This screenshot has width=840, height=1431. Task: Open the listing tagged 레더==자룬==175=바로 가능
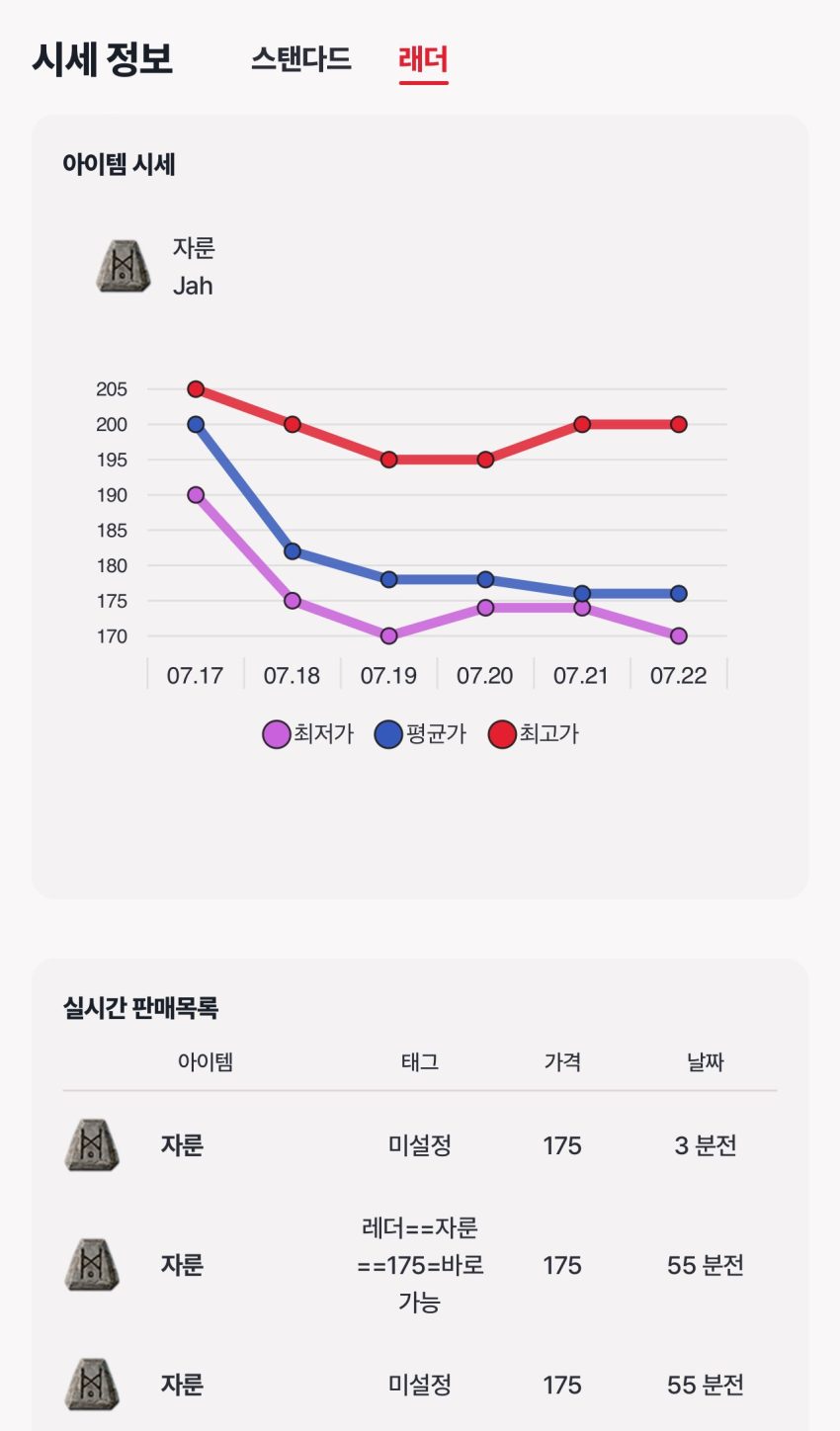[420, 1265]
